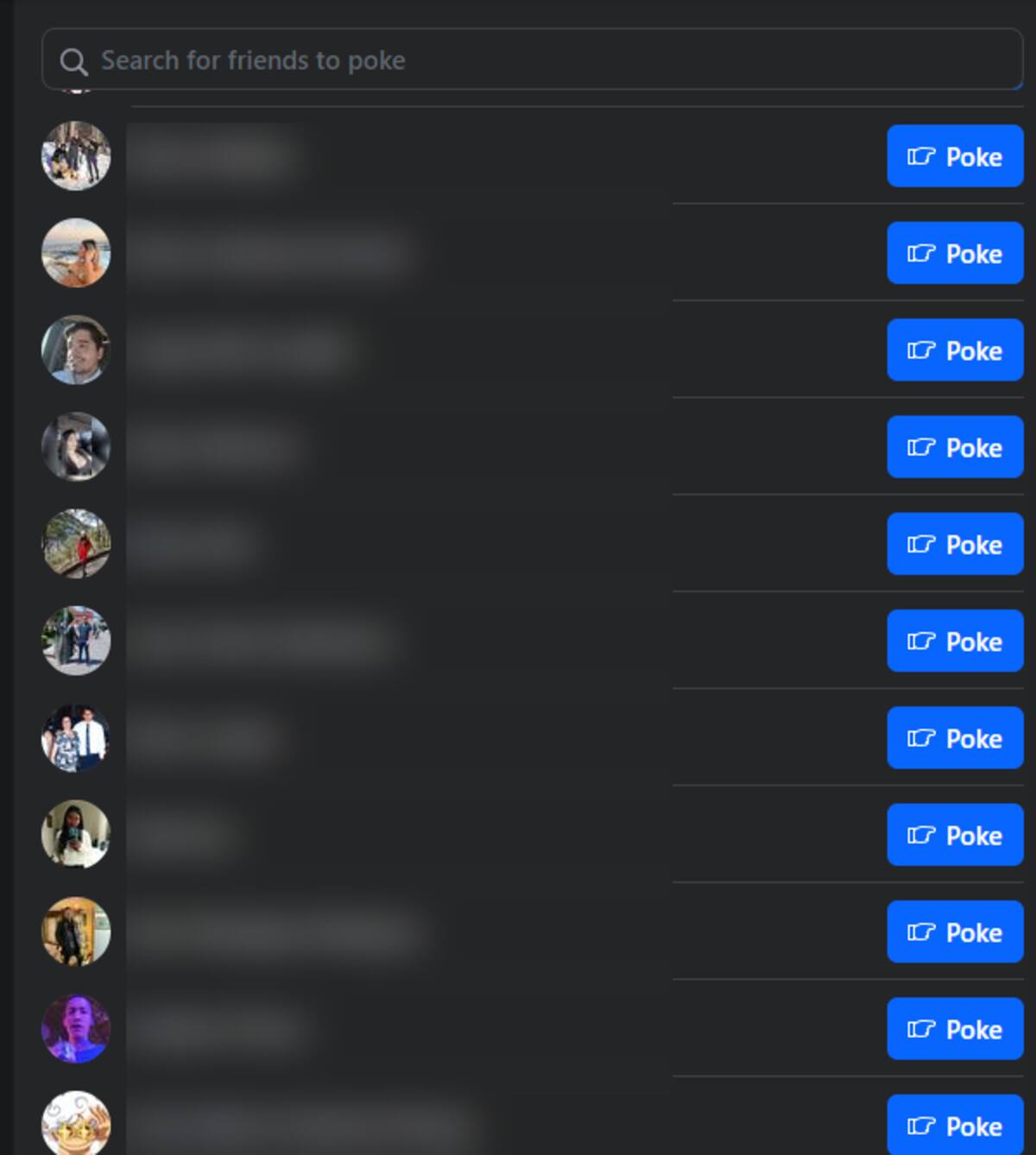Screen dimensions: 1036x1155
Task: Poke the friend with the star-eyed cartoon avatar
Action: (x=954, y=1125)
